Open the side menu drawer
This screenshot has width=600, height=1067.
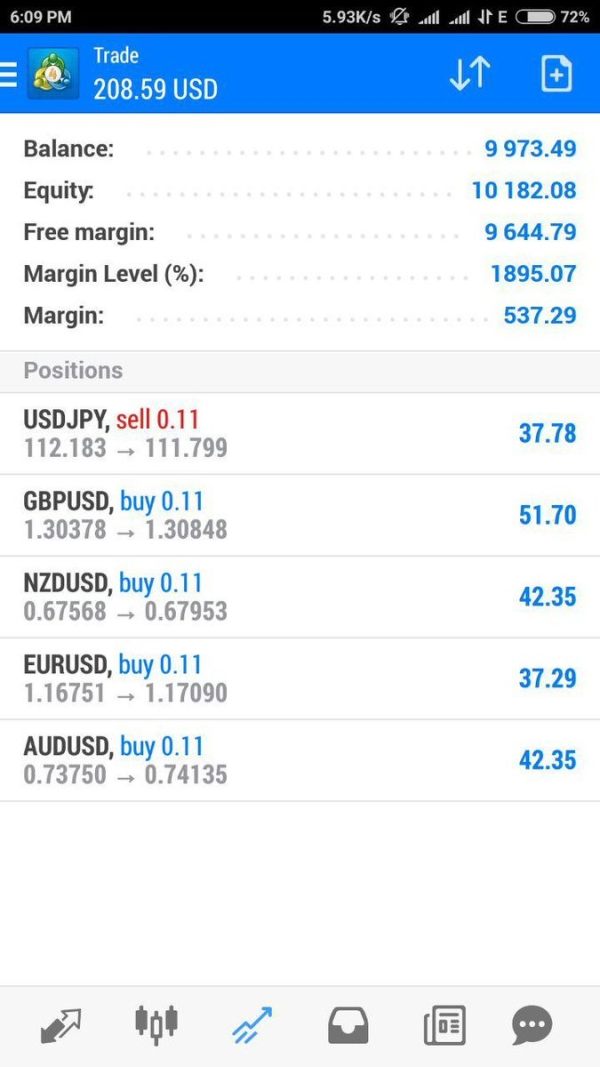[10, 74]
